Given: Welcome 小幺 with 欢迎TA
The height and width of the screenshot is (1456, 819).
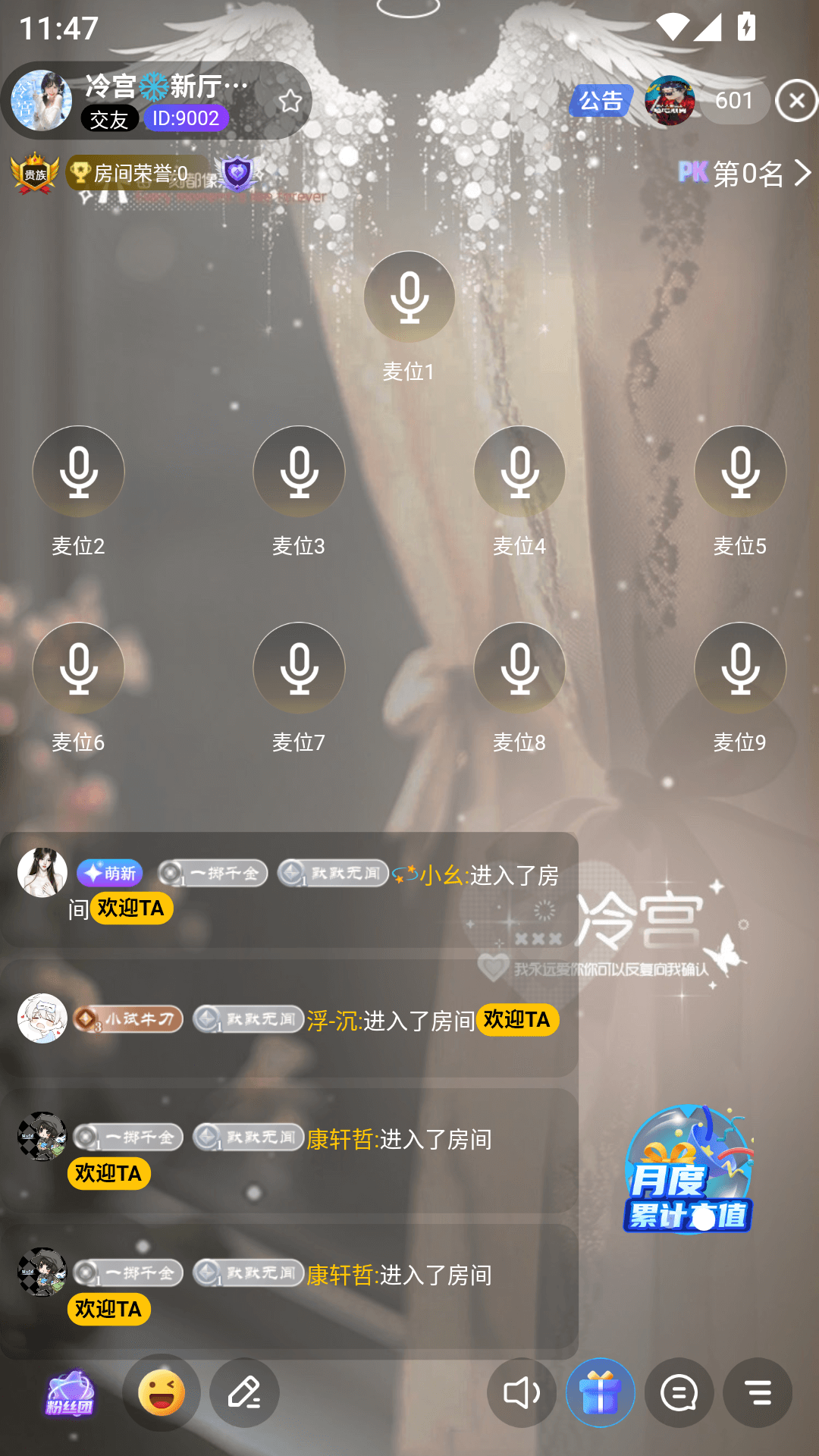Looking at the screenshot, I should 131,908.
